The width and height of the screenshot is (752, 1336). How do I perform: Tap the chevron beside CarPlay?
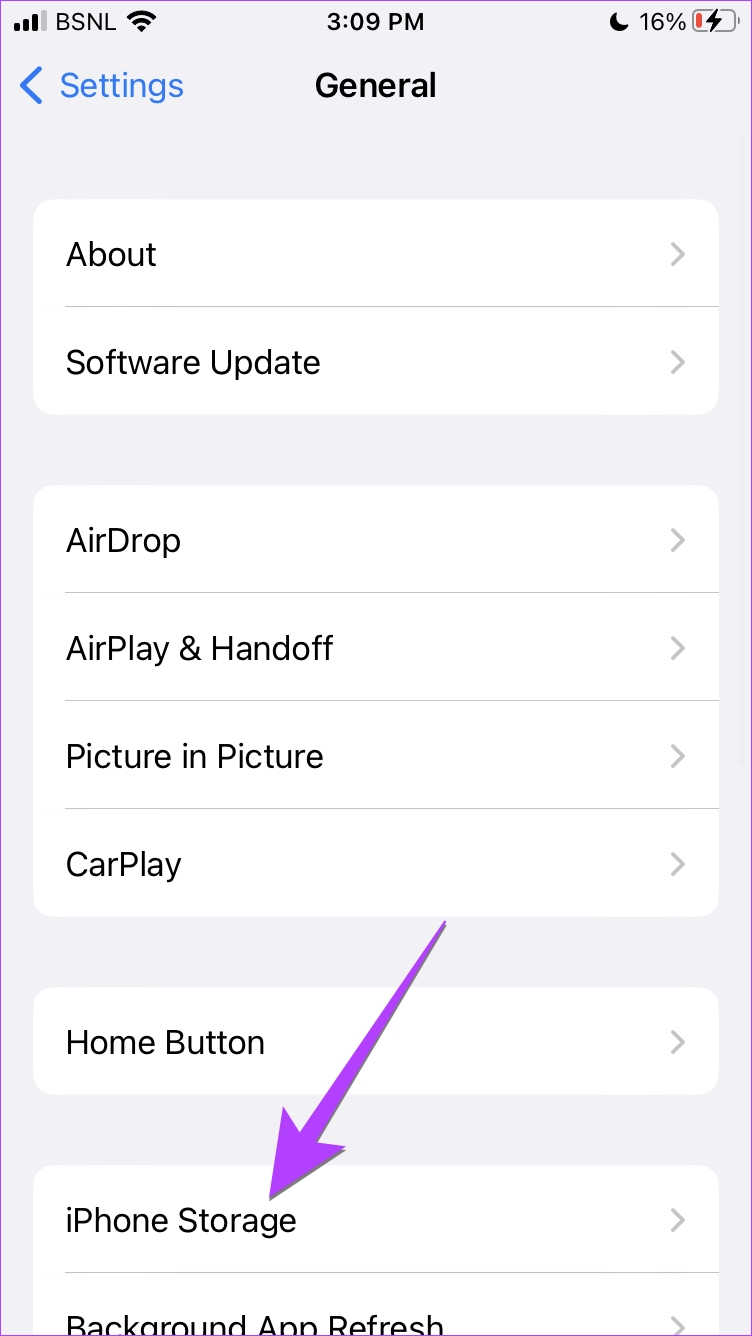tap(678, 864)
